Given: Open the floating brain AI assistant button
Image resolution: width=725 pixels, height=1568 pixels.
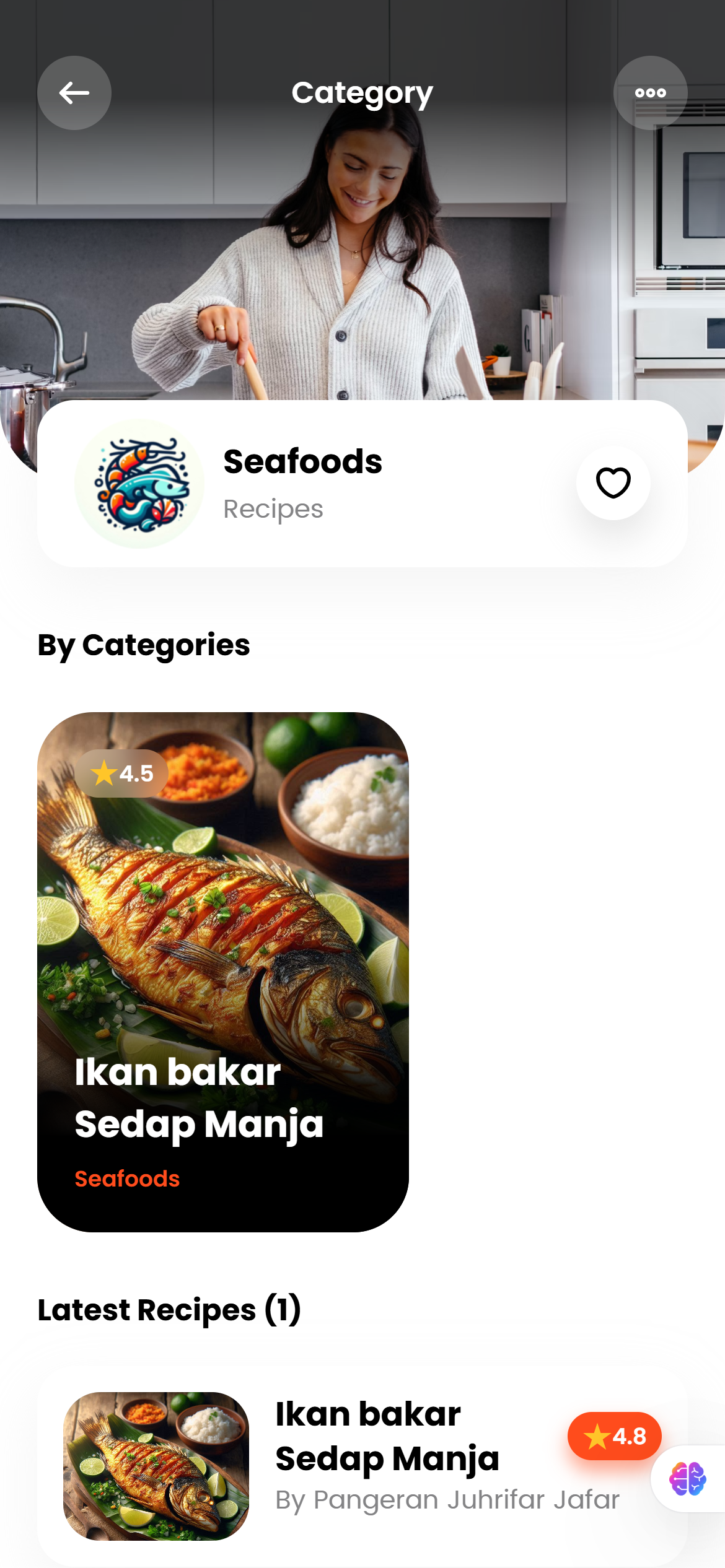Looking at the screenshot, I should [x=687, y=1479].
